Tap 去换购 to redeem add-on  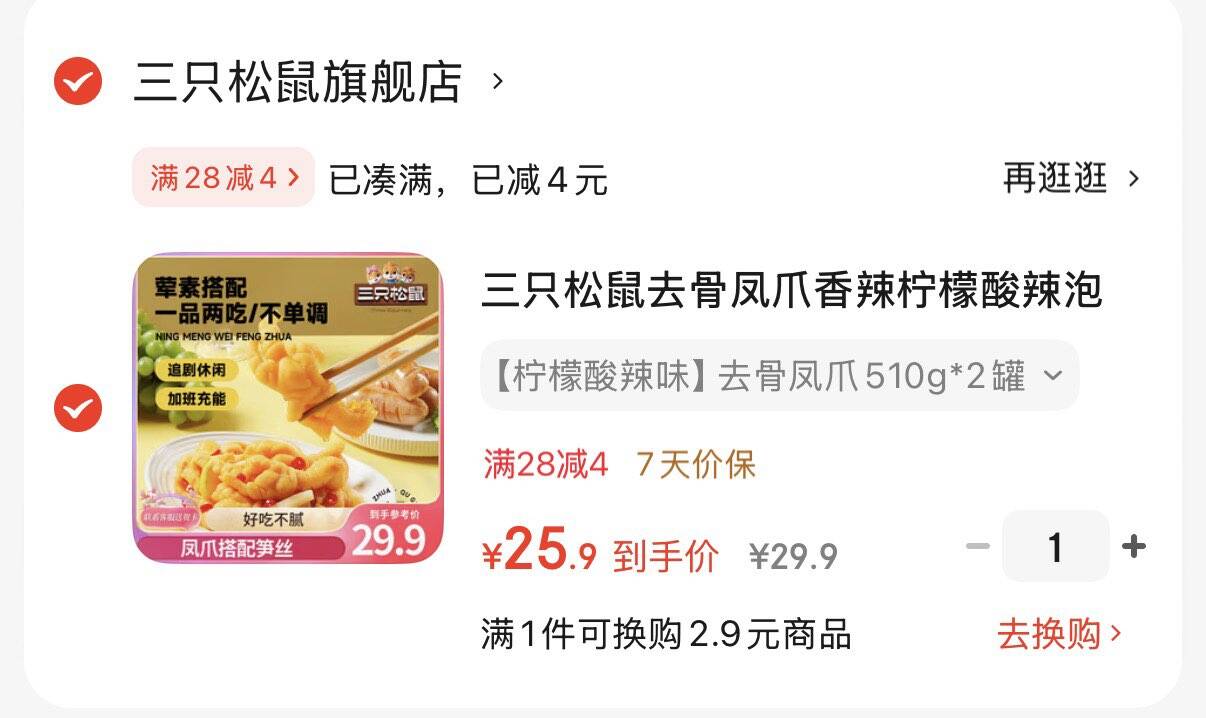1059,634
